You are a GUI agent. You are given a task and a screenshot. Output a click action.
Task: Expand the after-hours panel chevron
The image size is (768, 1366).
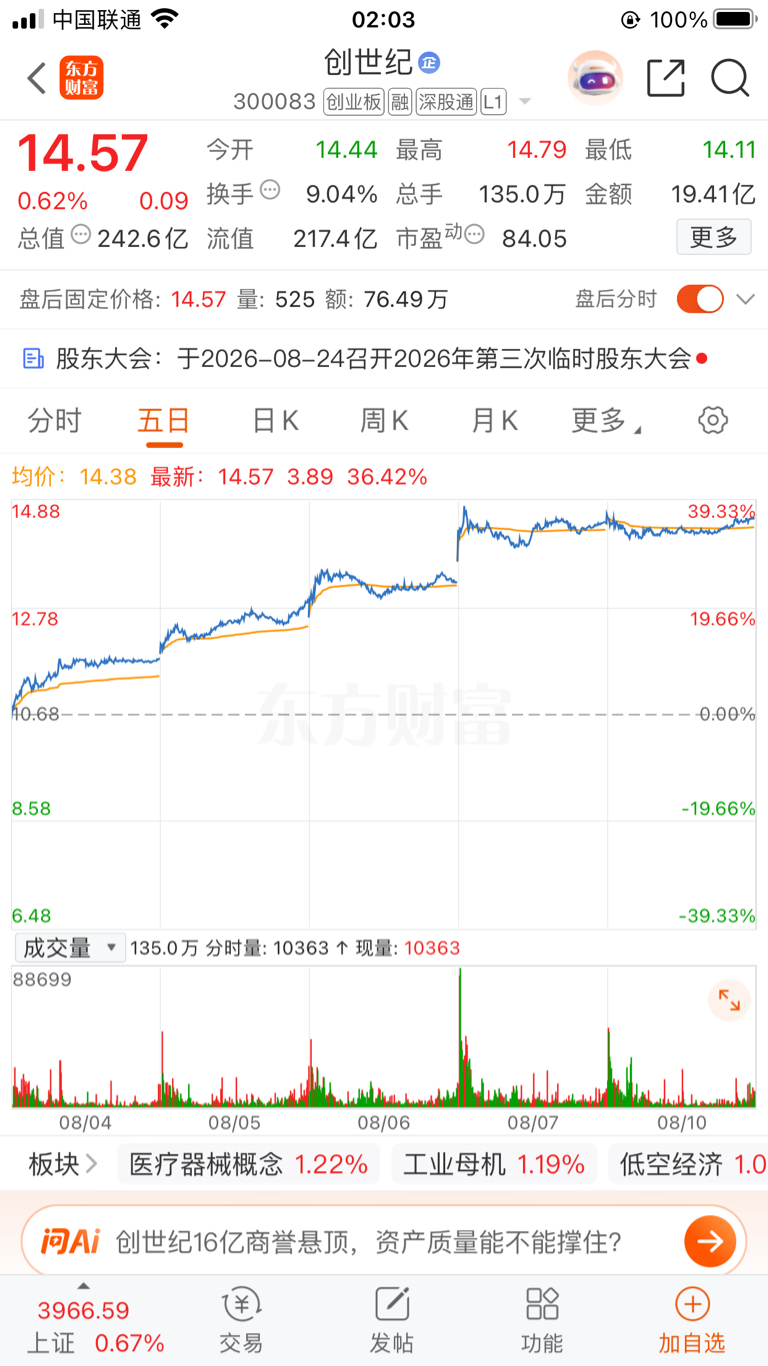[745, 299]
